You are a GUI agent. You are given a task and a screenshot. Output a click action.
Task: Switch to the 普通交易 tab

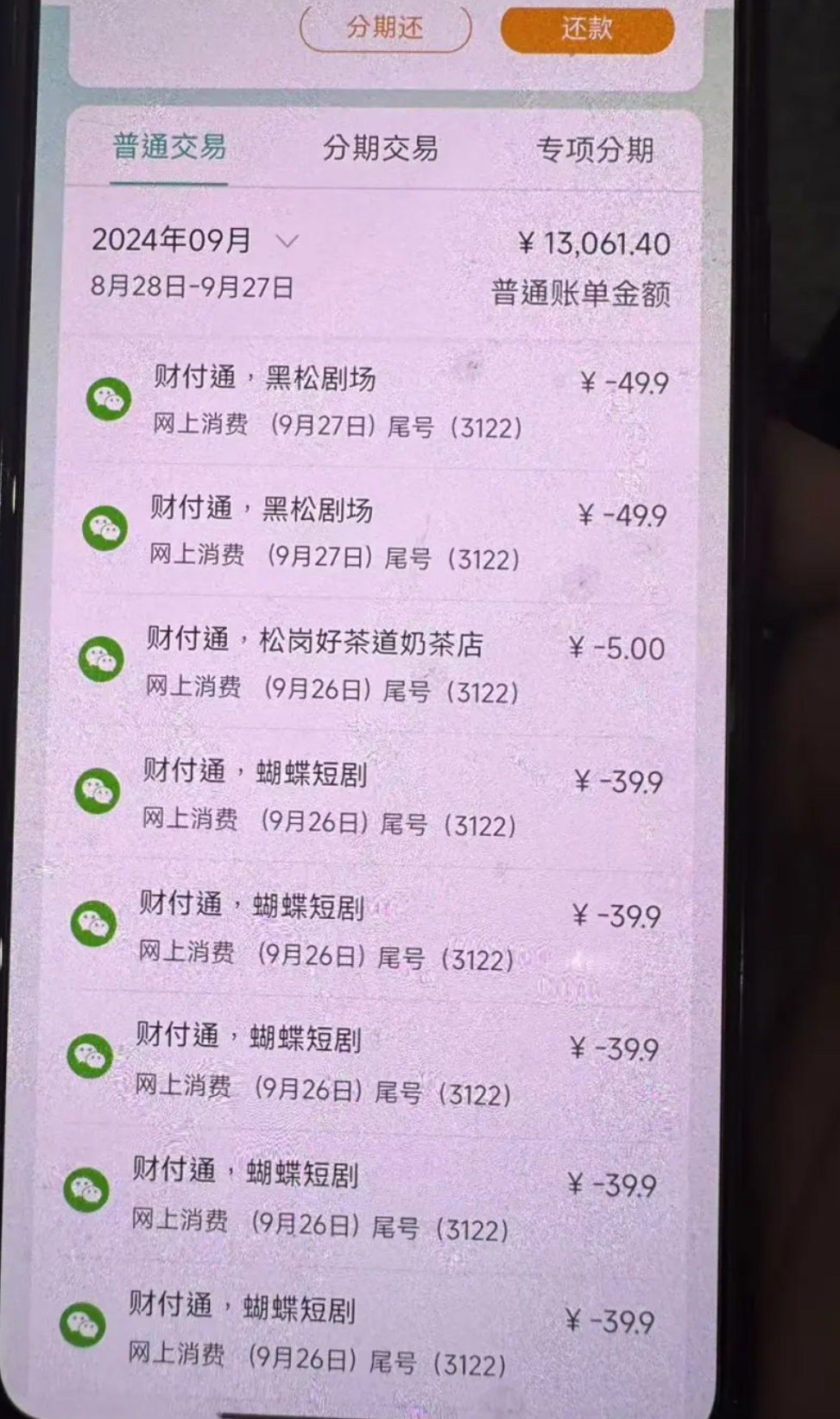point(169,148)
